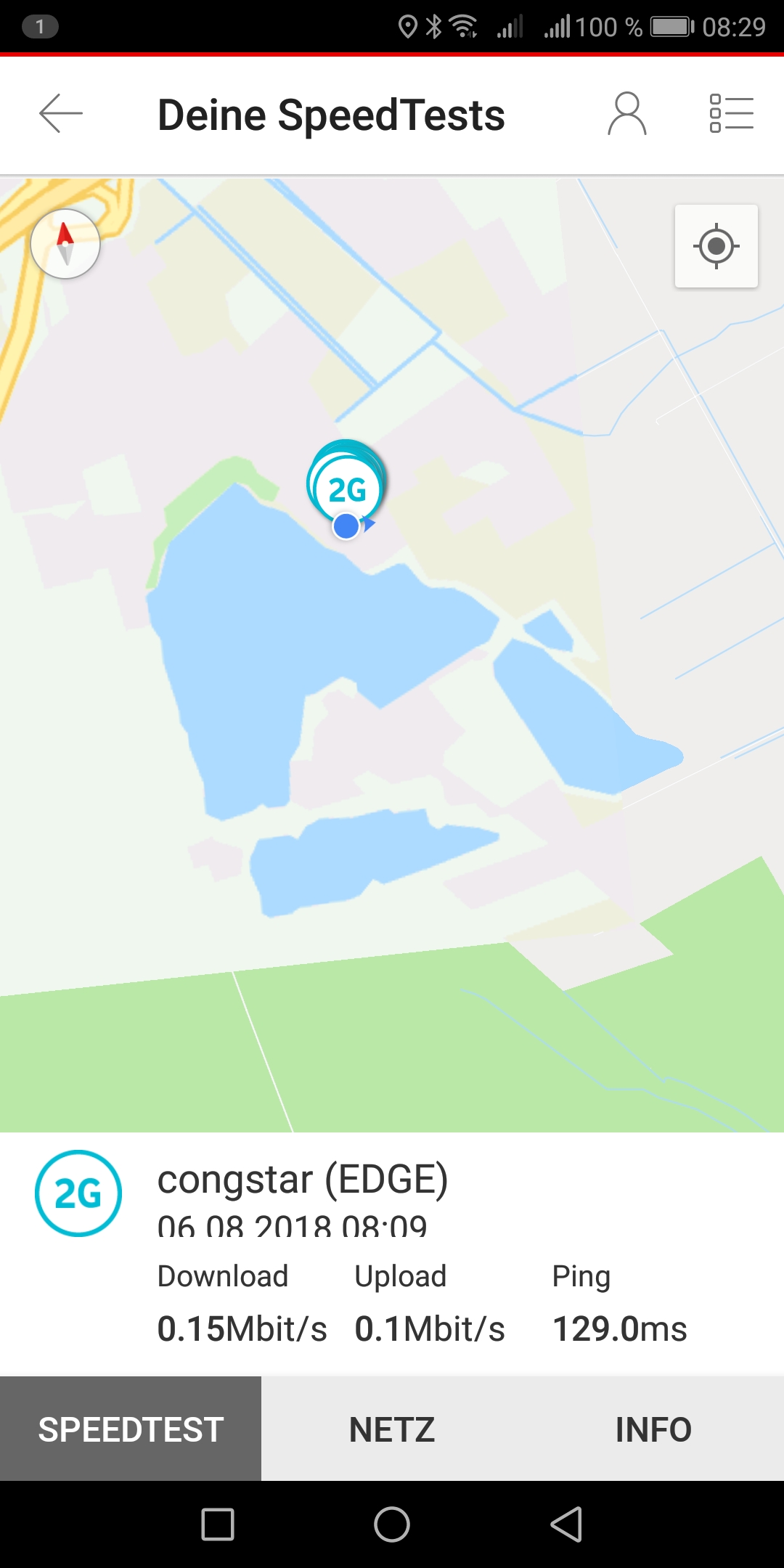Go back using the top arrow
The height and width of the screenshot is (1568, 784).
[x=61, y=114]
